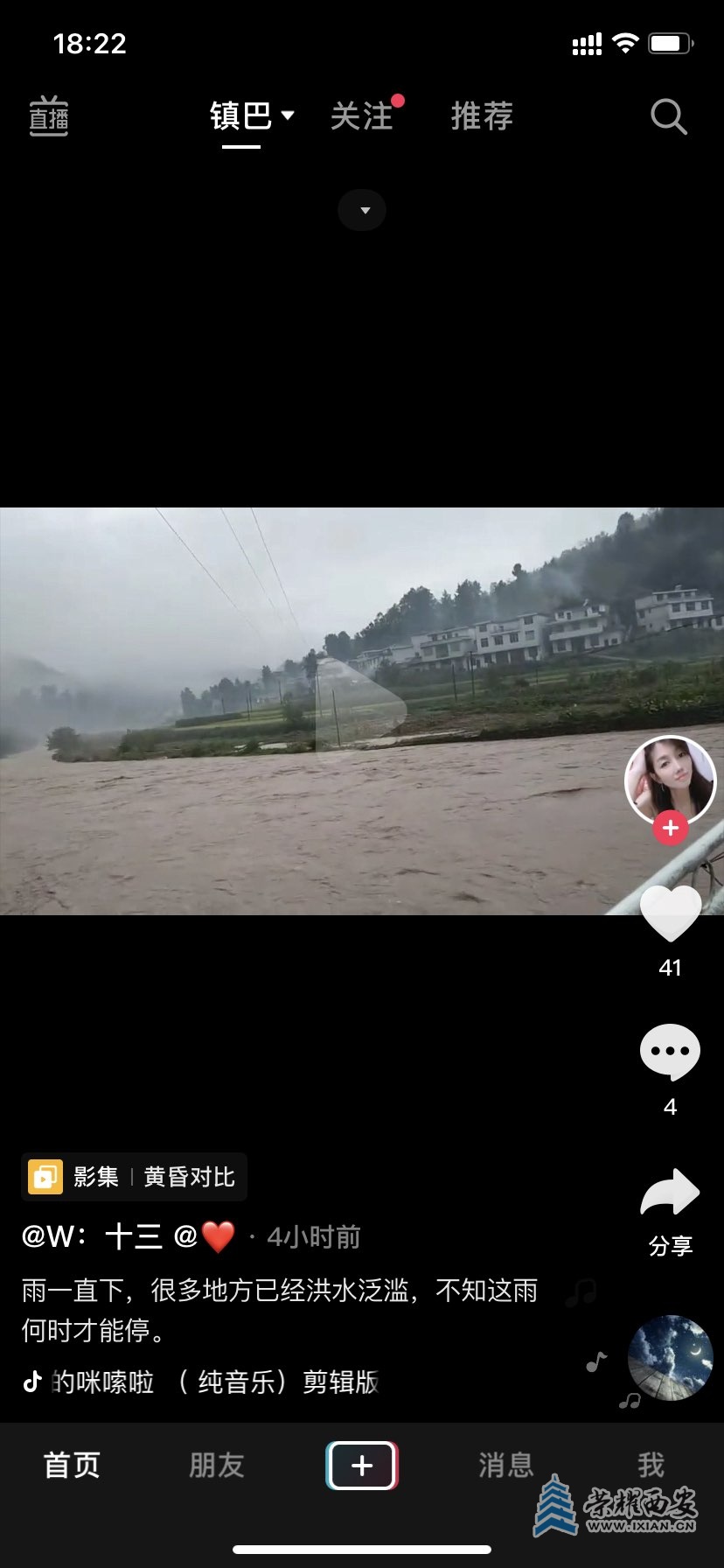
Task: Open the comments bubble
Action: pyautogui.click(x=671, y=1052)
